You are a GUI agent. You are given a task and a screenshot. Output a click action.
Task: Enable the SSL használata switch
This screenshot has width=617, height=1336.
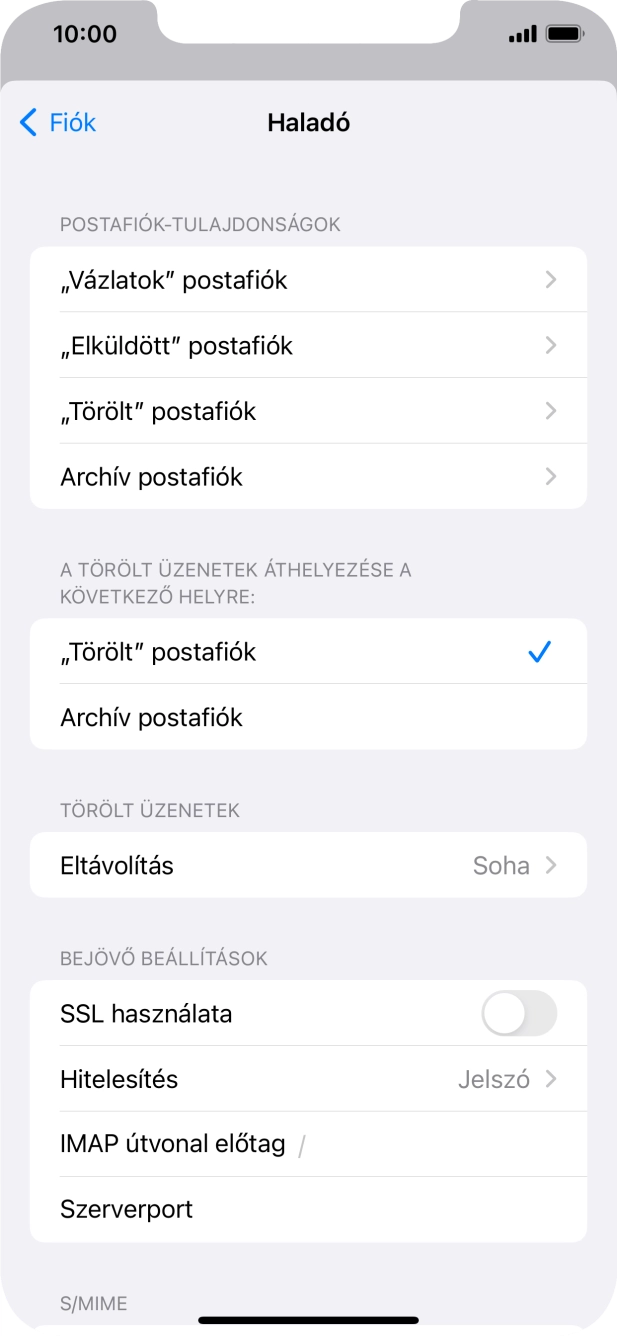518,1014
